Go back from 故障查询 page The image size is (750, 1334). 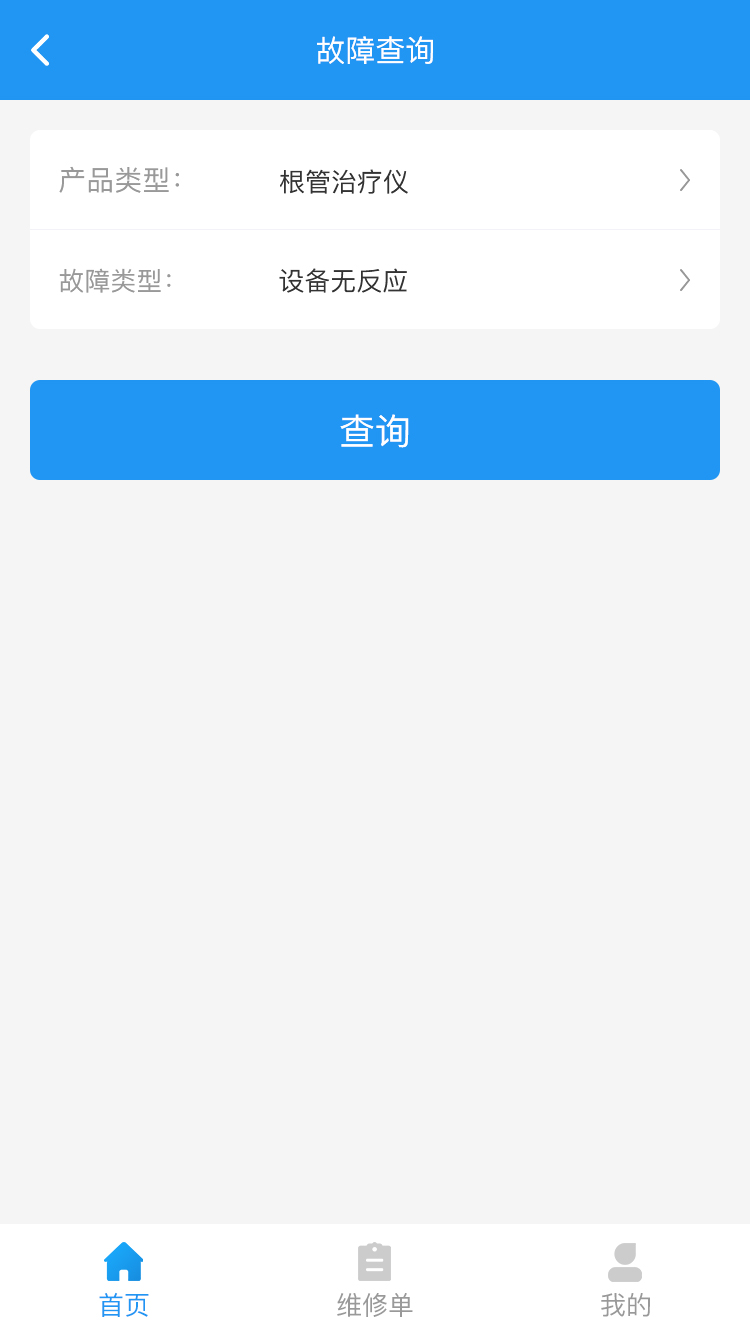pyautogui.click(x=40, y=50)
